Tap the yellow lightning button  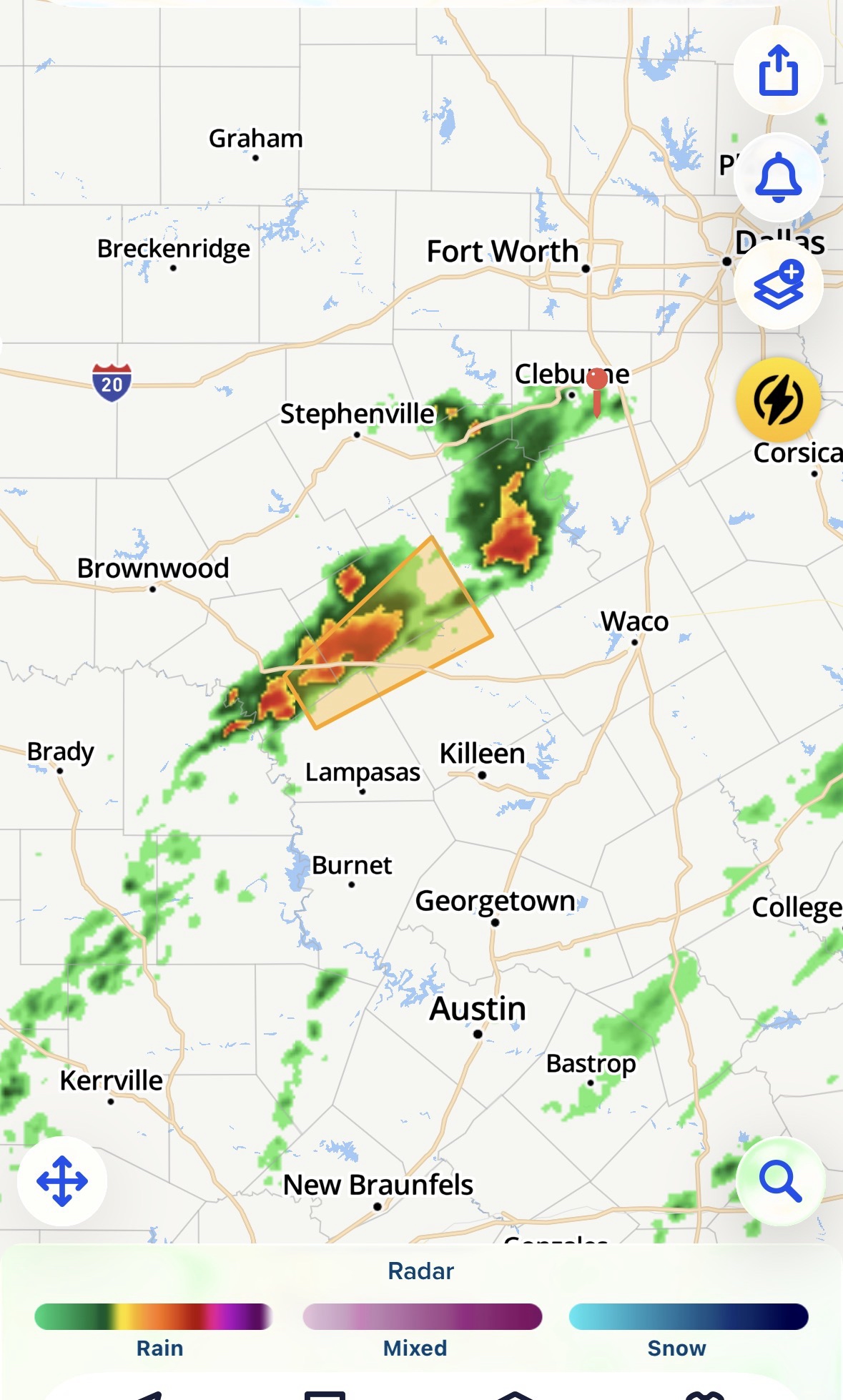pos(778,400)
